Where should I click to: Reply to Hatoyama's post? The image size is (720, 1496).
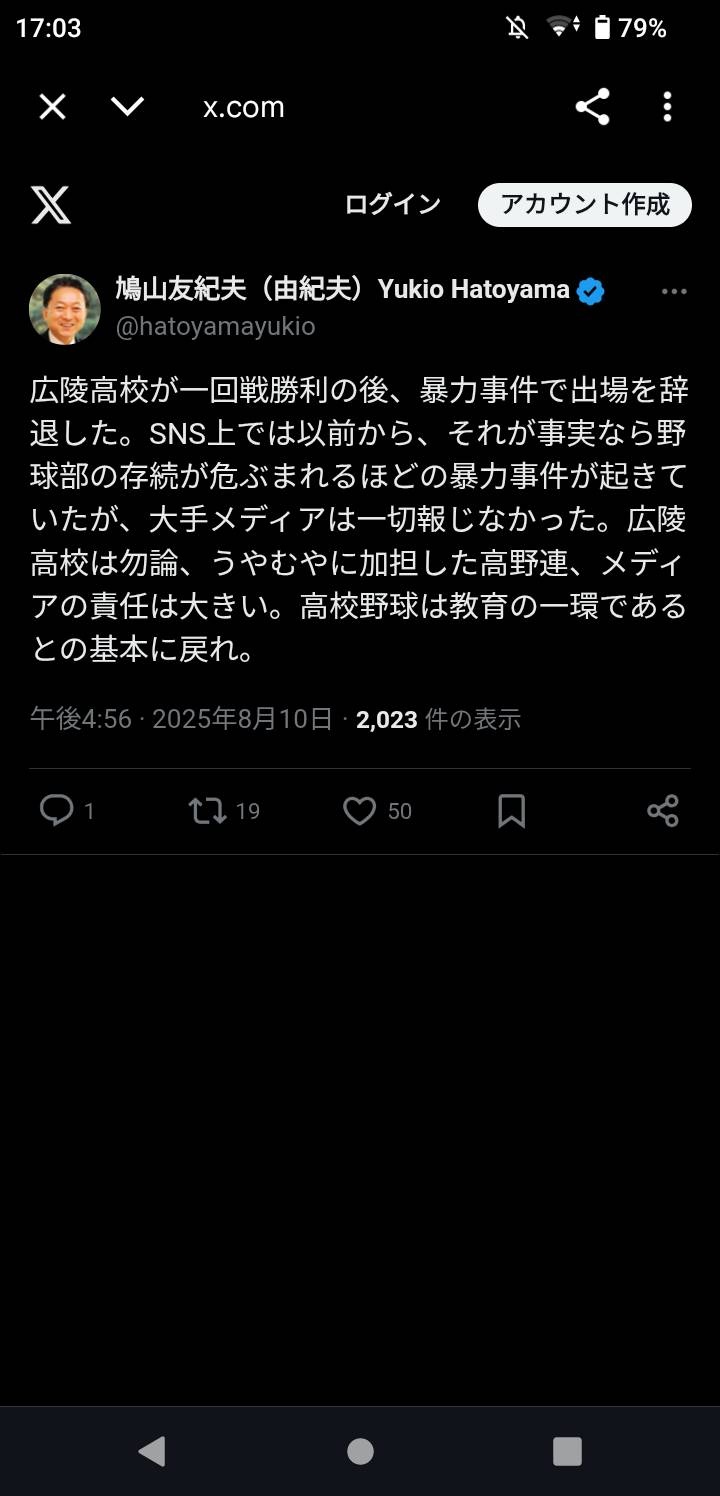pos(57,810)
